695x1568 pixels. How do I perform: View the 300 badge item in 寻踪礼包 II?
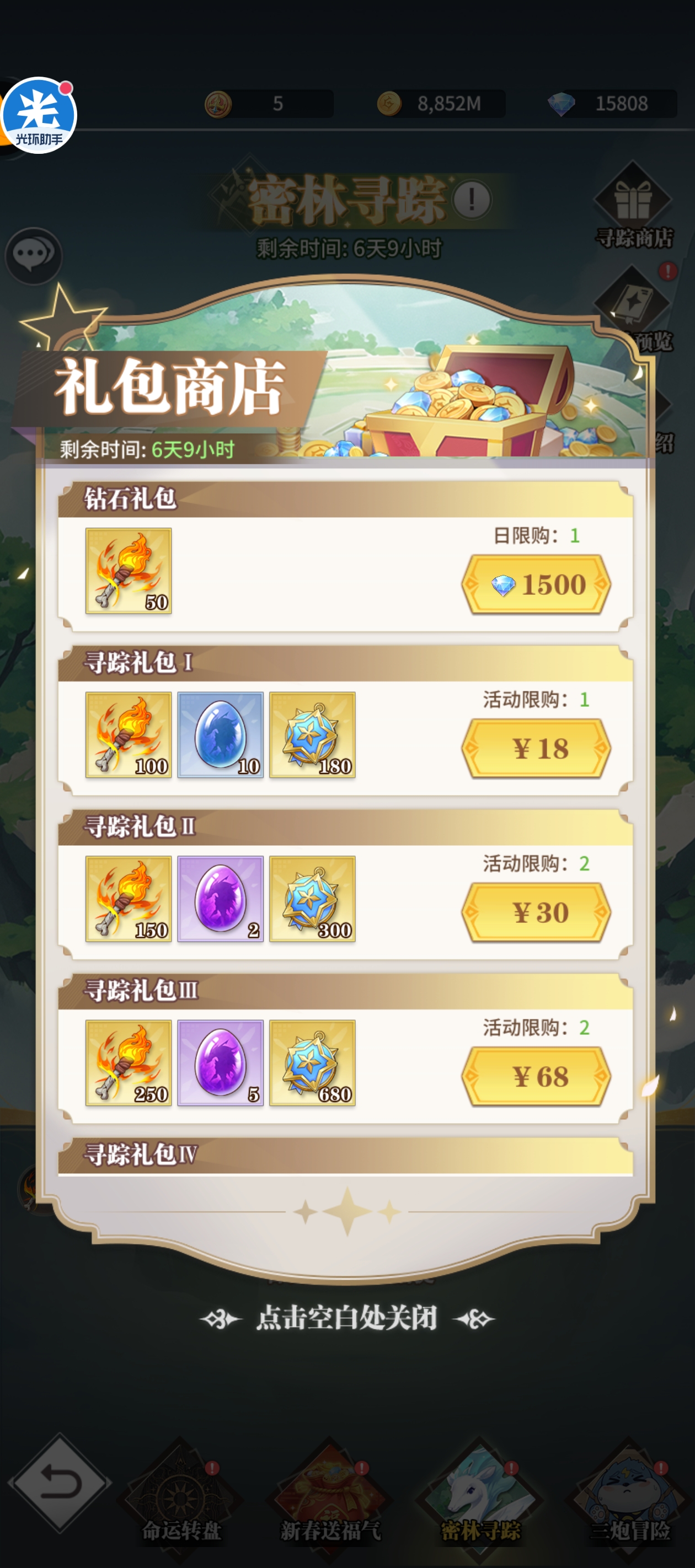(313, 899)
